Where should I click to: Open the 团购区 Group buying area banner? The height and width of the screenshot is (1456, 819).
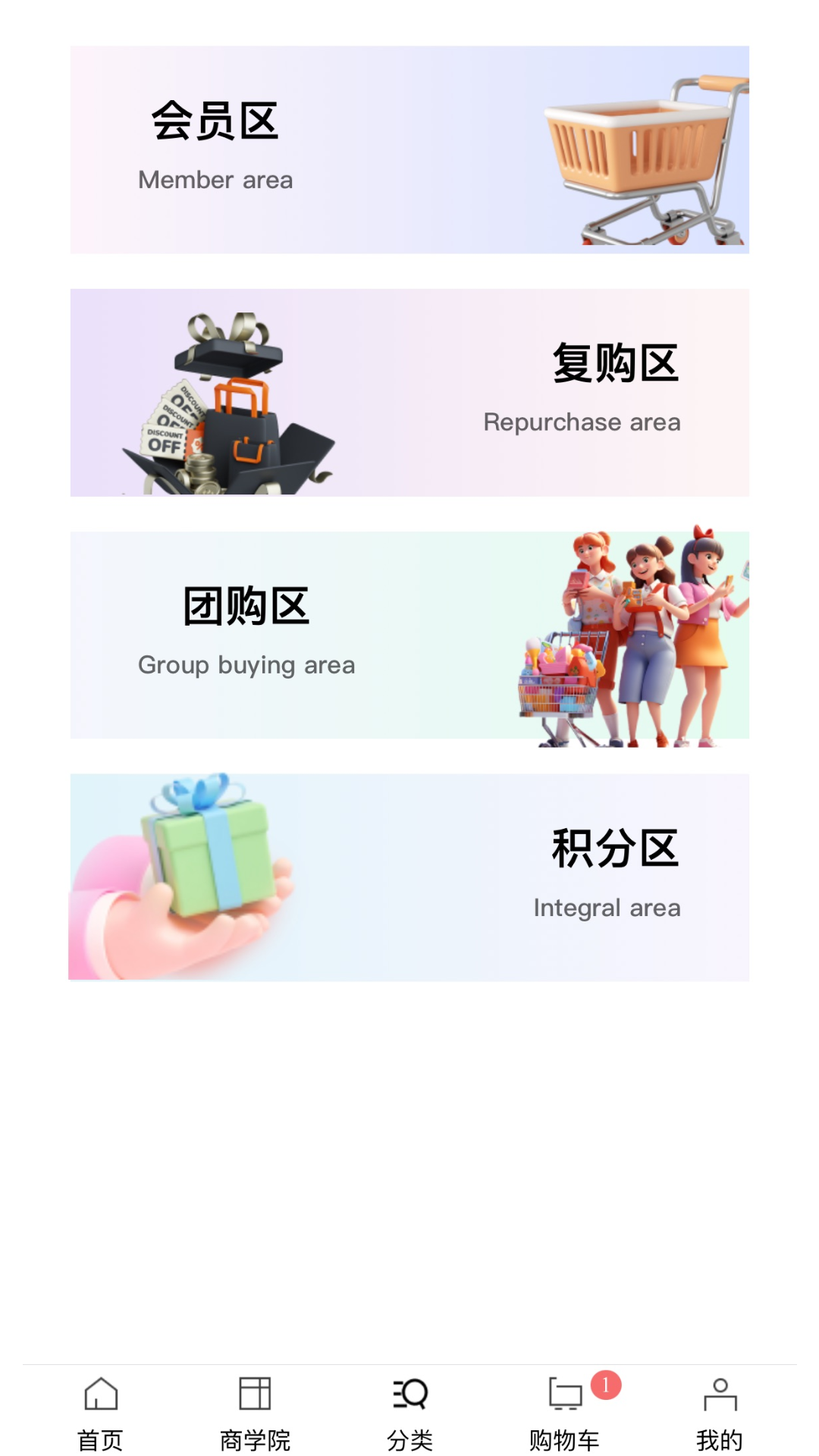(409, 635)
